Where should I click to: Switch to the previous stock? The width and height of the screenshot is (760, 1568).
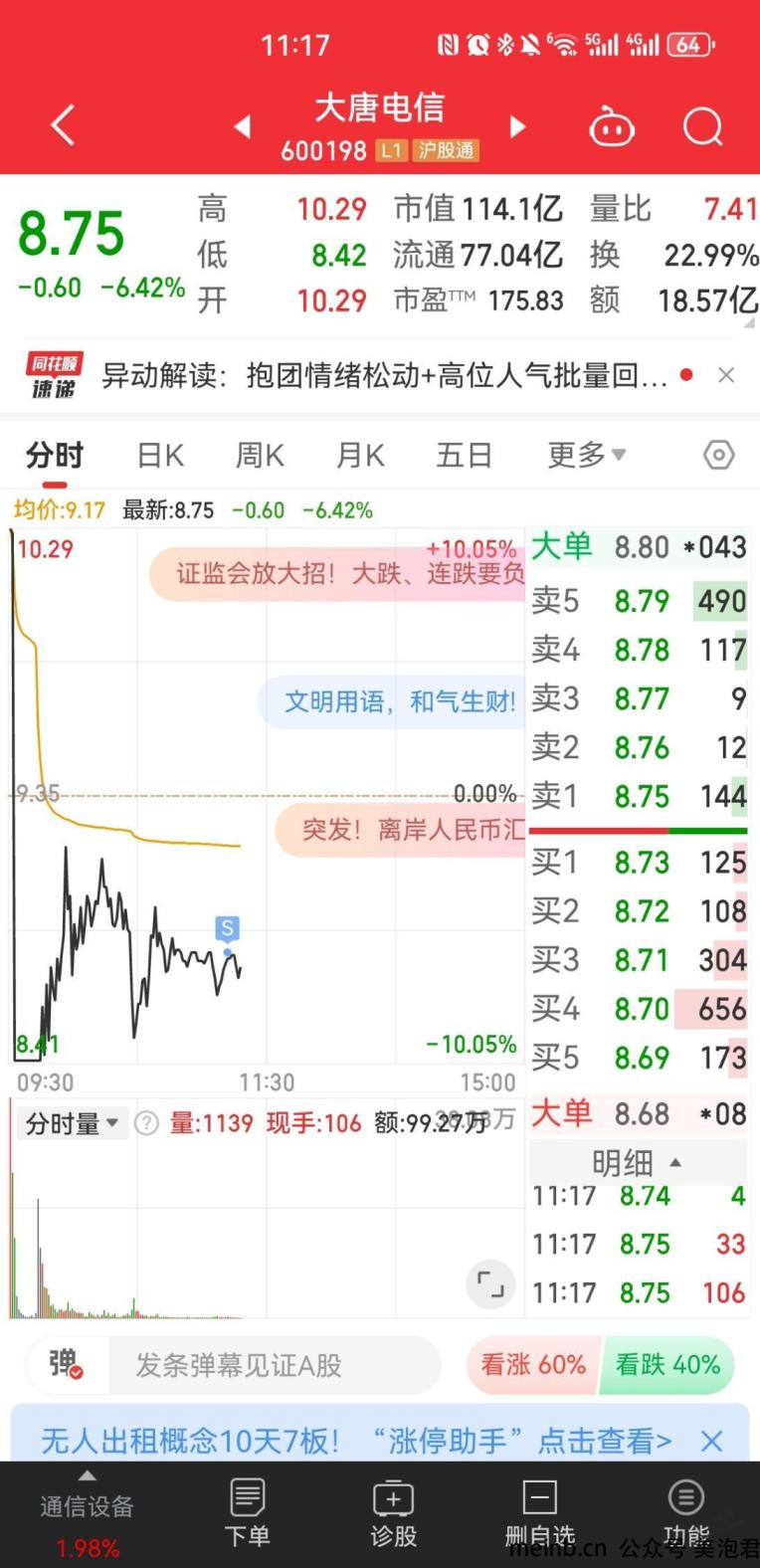[x=242, y=126]
